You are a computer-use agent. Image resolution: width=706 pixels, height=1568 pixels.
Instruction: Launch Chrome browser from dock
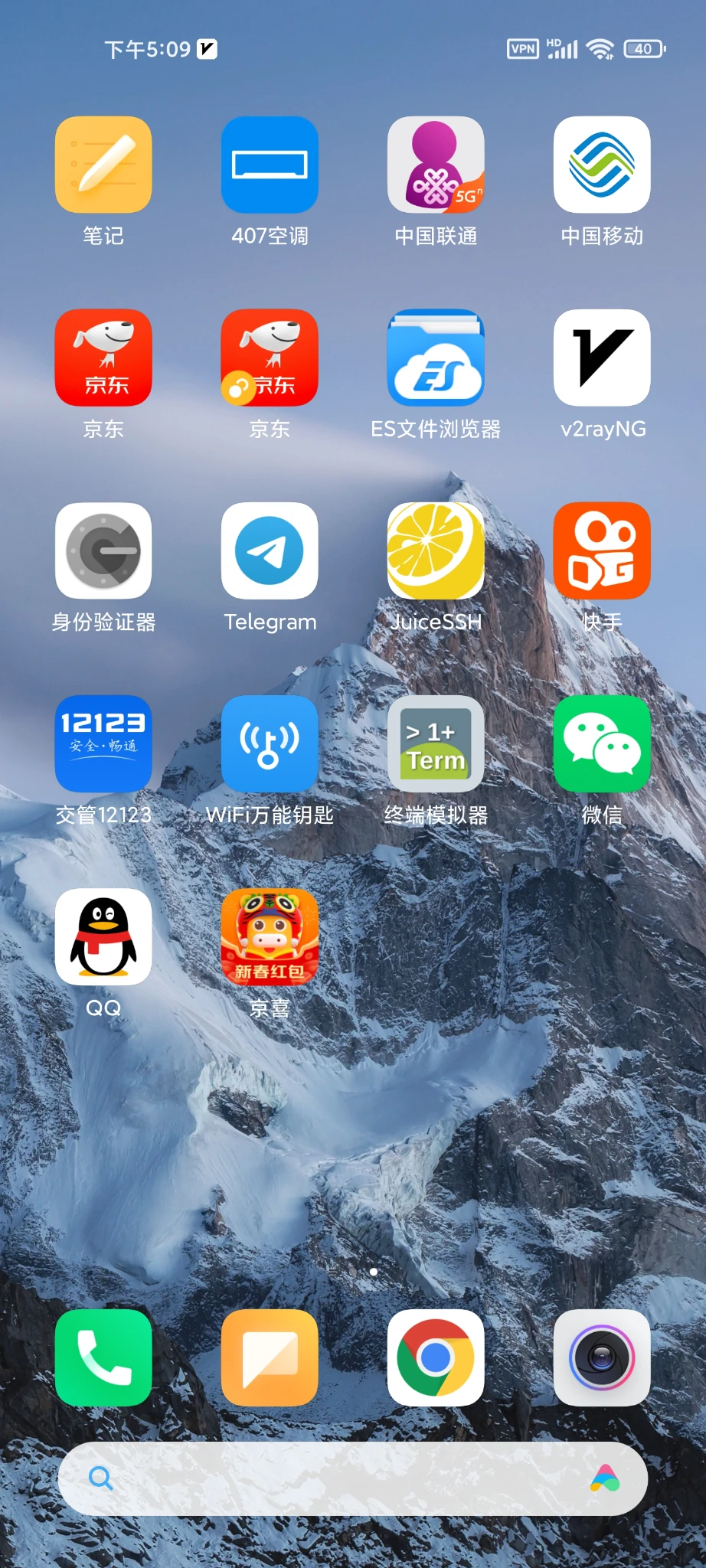click(x=436, y=1357)
